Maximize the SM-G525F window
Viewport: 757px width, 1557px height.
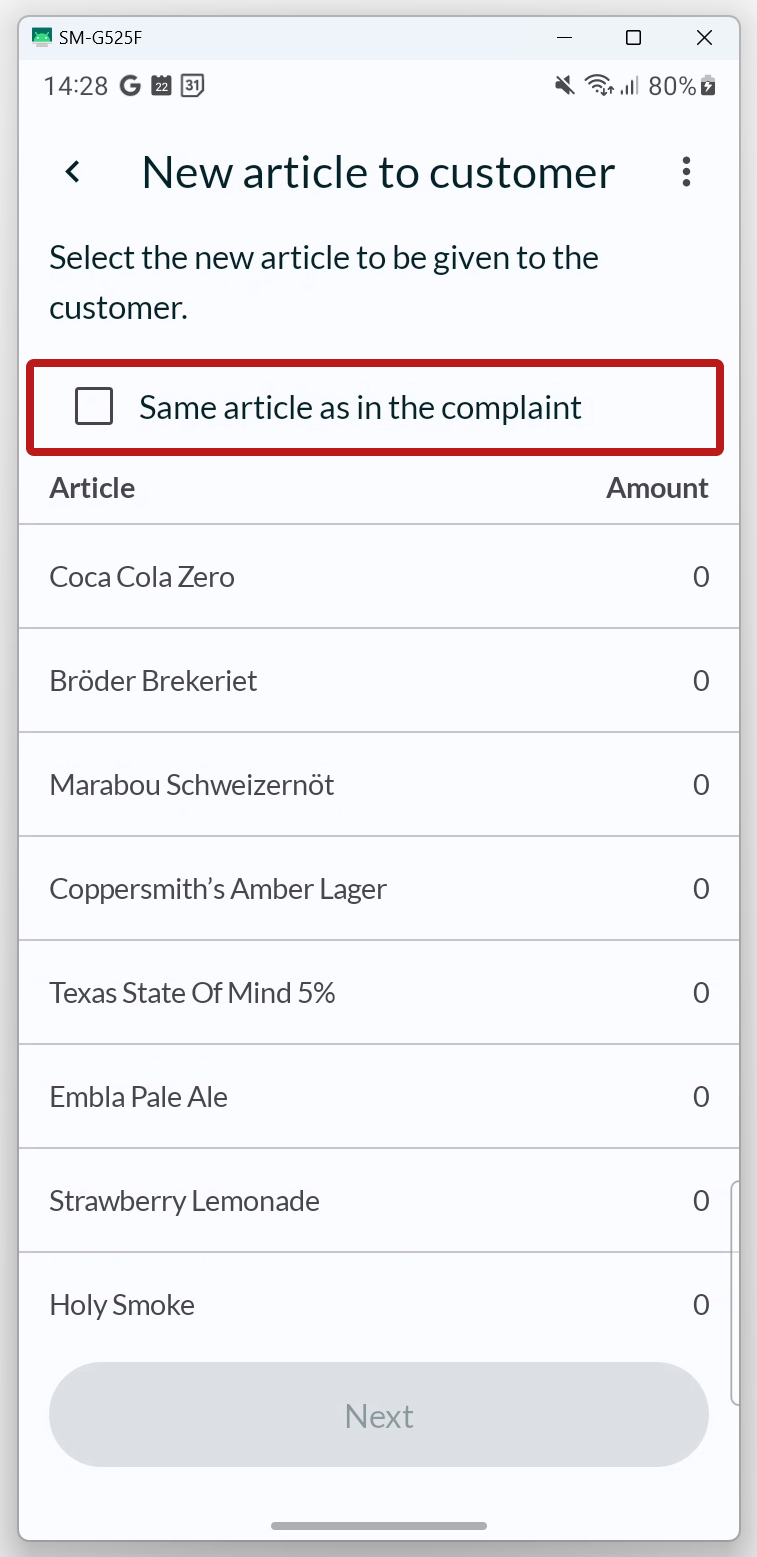(x=633, y=38)
